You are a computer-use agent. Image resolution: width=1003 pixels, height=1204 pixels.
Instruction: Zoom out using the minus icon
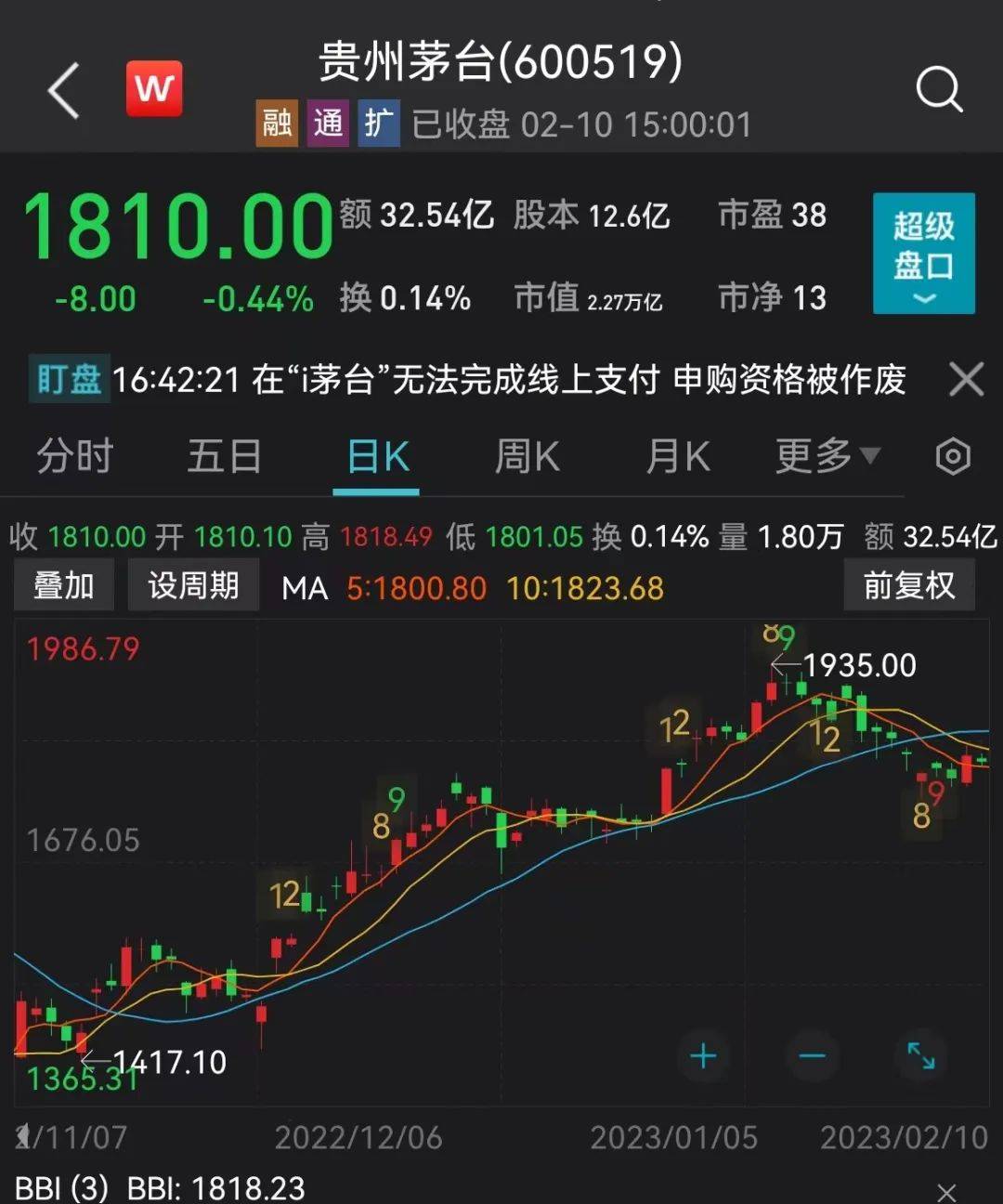click(x=813, y=1056)
